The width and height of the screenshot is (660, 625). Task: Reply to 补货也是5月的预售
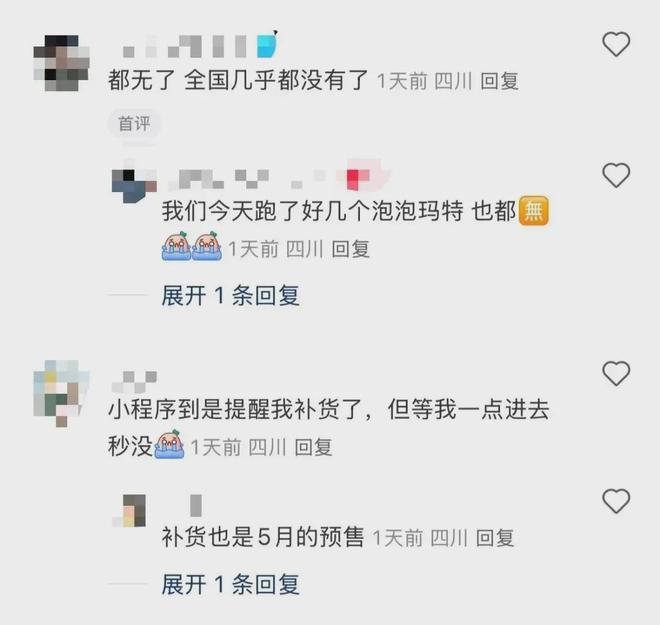click(494, 538)
